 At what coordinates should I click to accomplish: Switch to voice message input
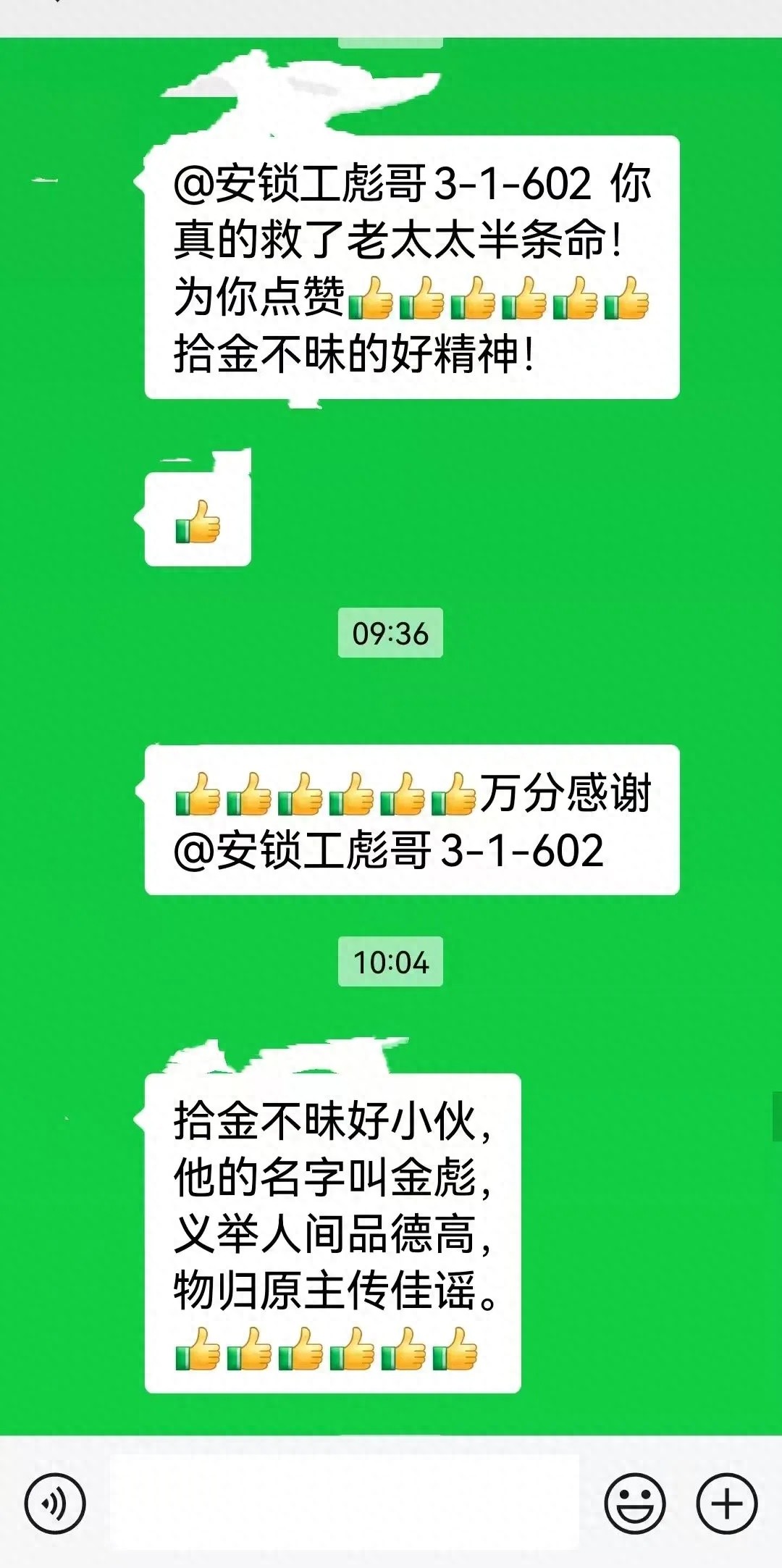[55, 1504]
